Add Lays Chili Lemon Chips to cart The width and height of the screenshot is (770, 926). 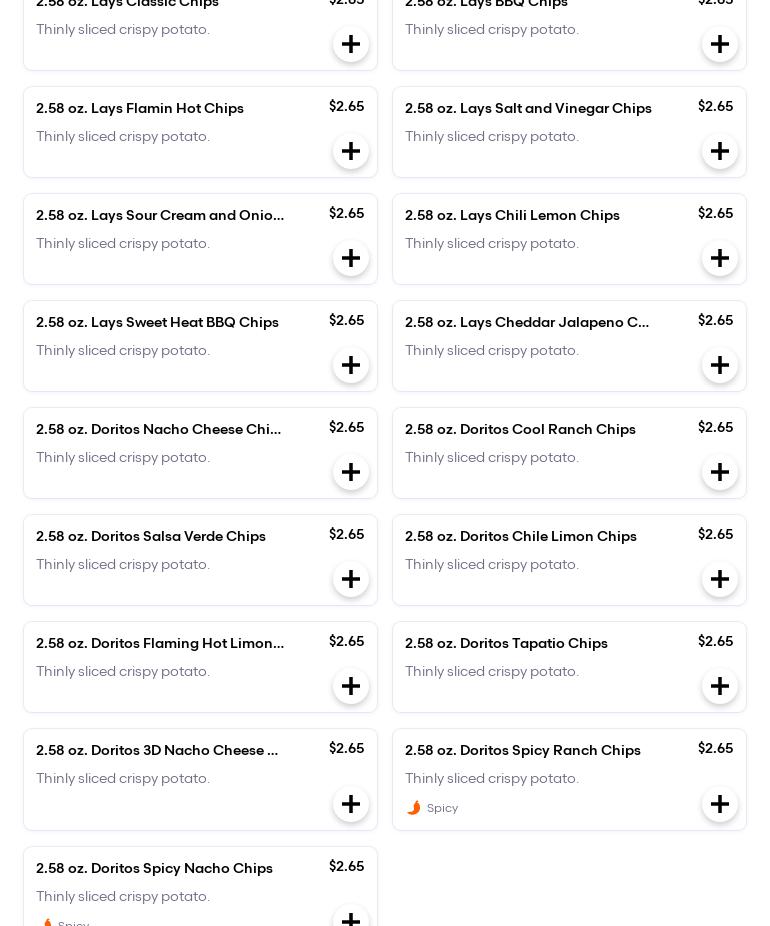[x=720, y=258]
